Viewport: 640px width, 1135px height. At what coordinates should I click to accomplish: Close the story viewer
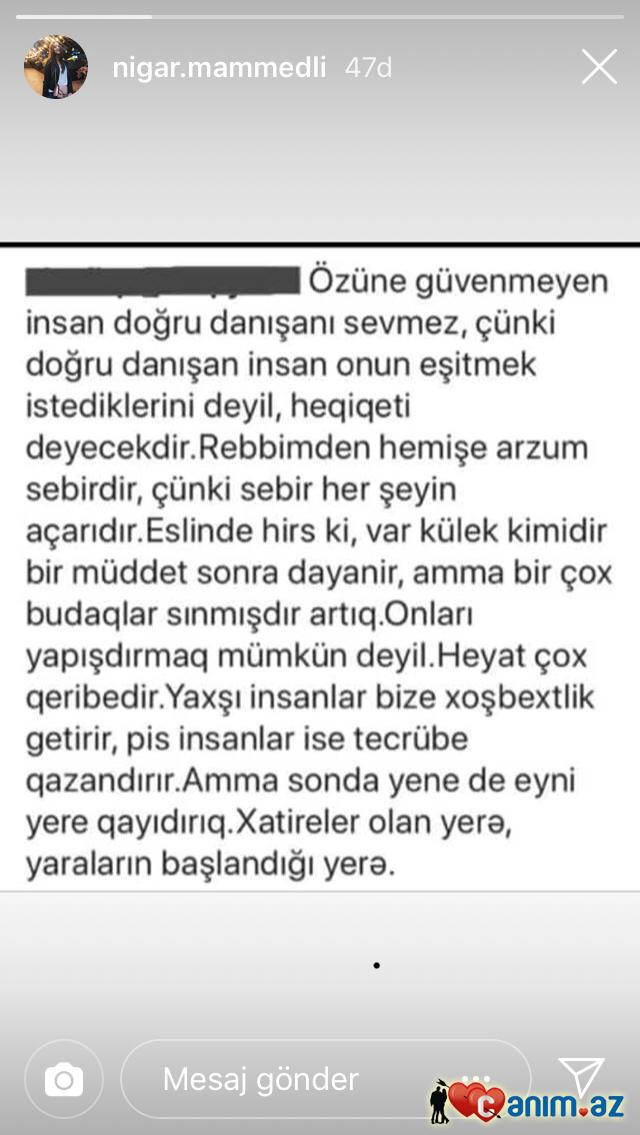point(599,67)
